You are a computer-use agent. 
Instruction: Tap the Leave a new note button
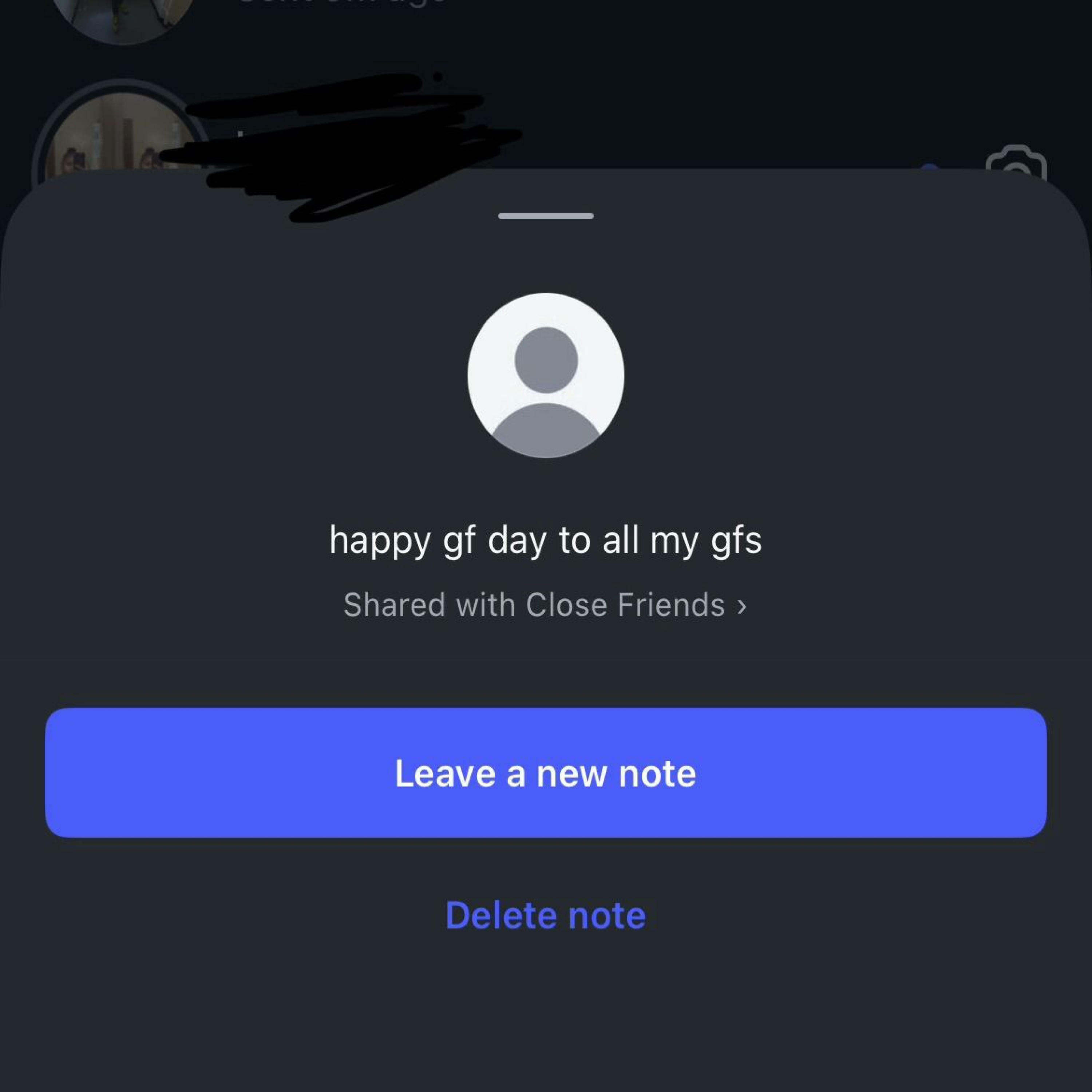pos(545,773)
